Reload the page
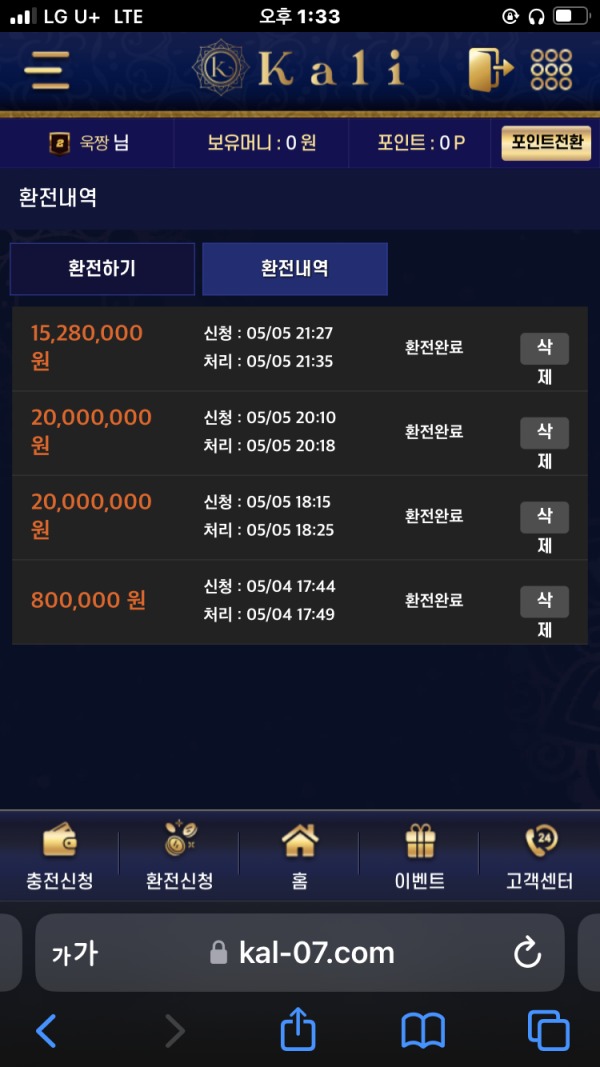The height and width of the screenshot is (1067, 600). click(527, 954)
